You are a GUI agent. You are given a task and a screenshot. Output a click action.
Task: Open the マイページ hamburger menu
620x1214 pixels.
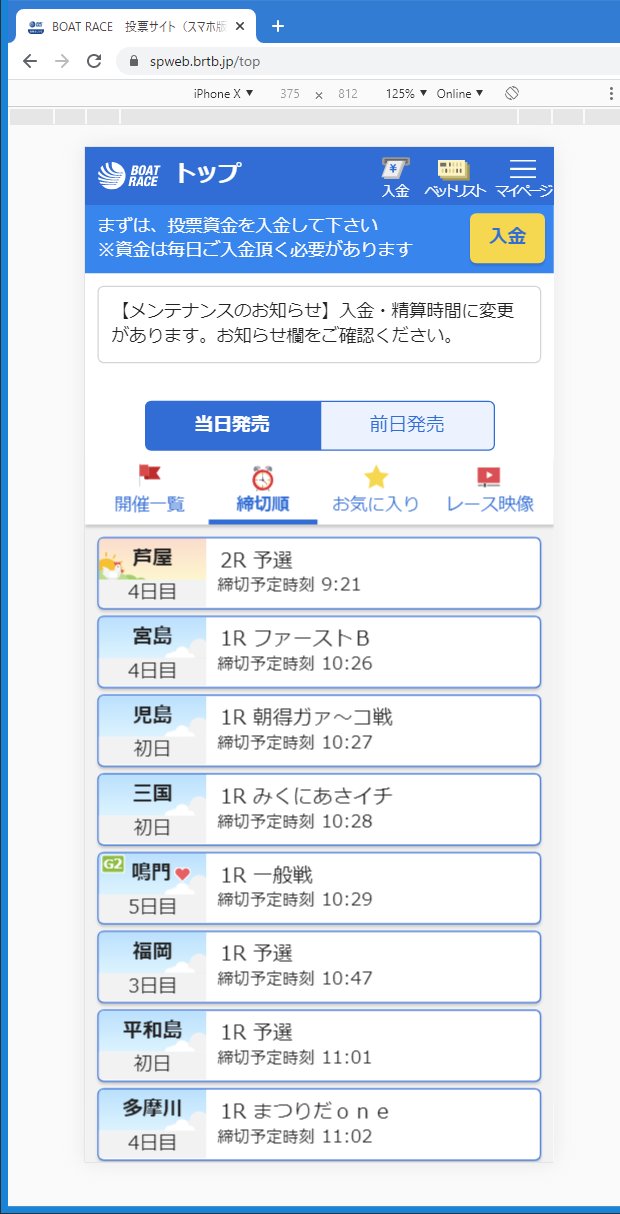click(524, 177)
